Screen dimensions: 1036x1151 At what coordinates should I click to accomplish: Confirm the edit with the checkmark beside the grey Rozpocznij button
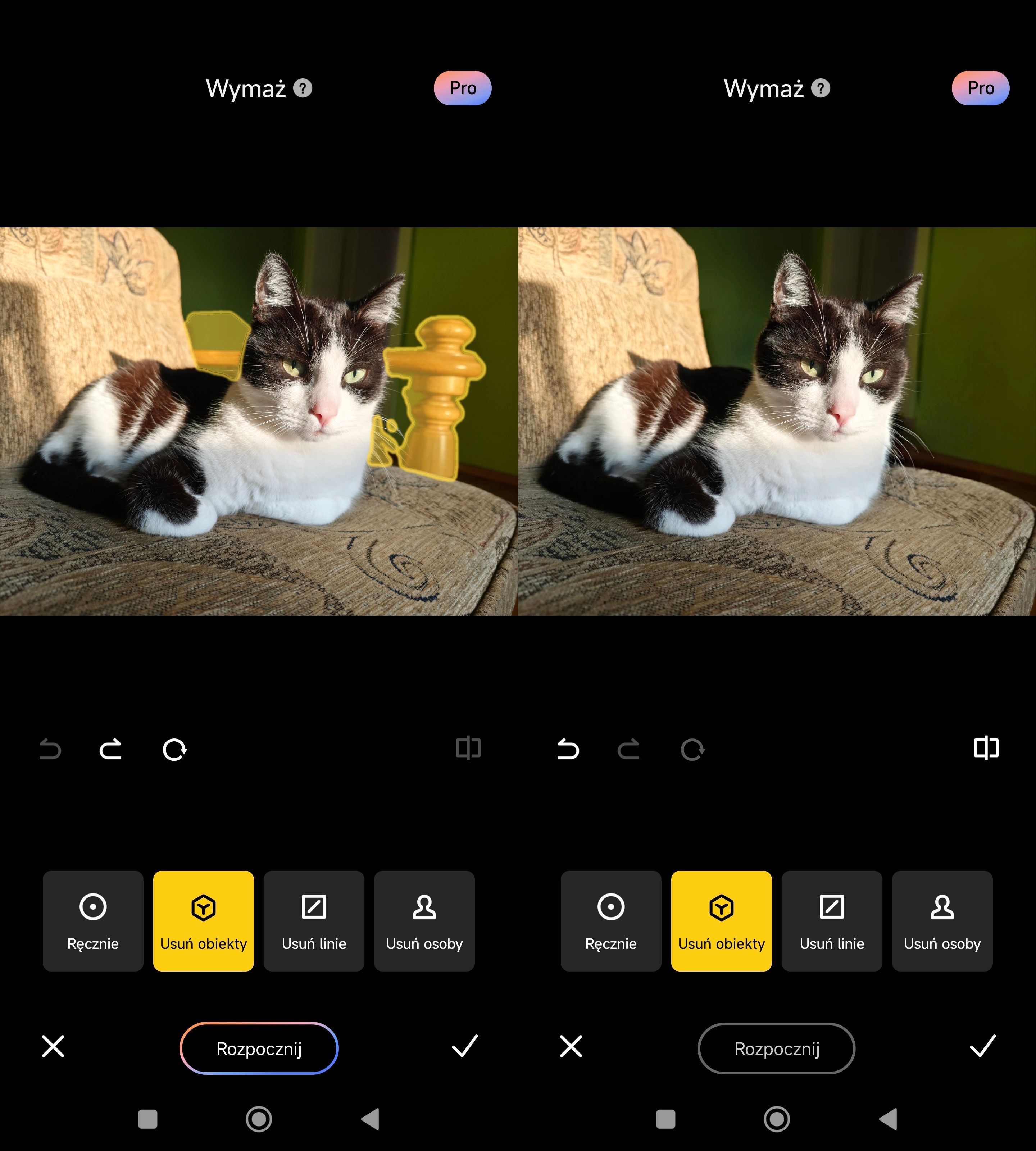pyautogui.click(x=982, y=1046)
